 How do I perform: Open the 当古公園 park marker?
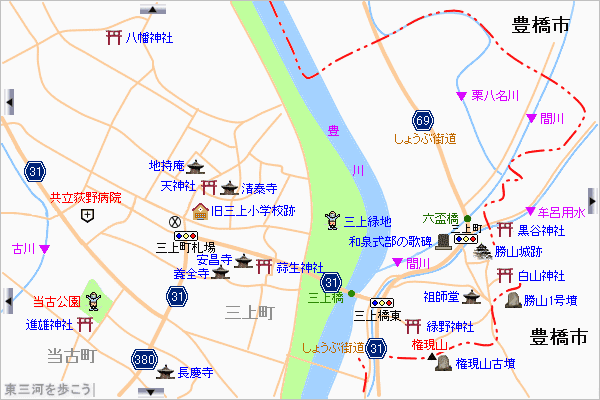click(x=95, y=300)
